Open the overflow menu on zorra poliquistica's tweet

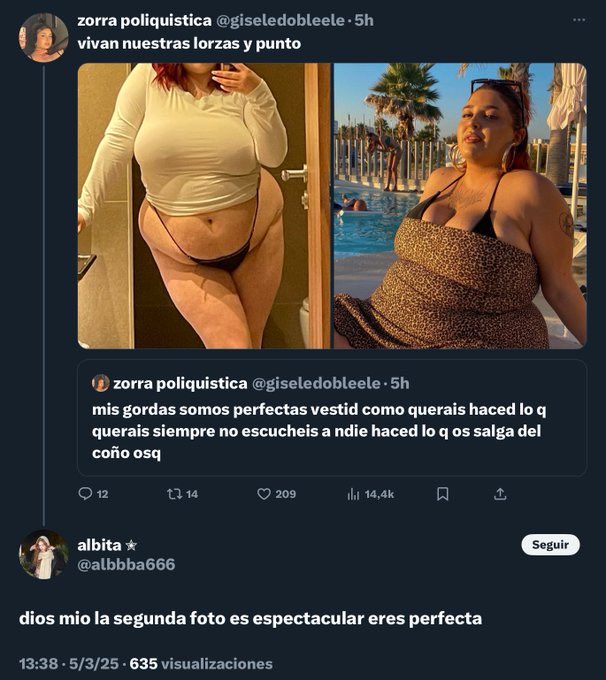click(579, 20)
